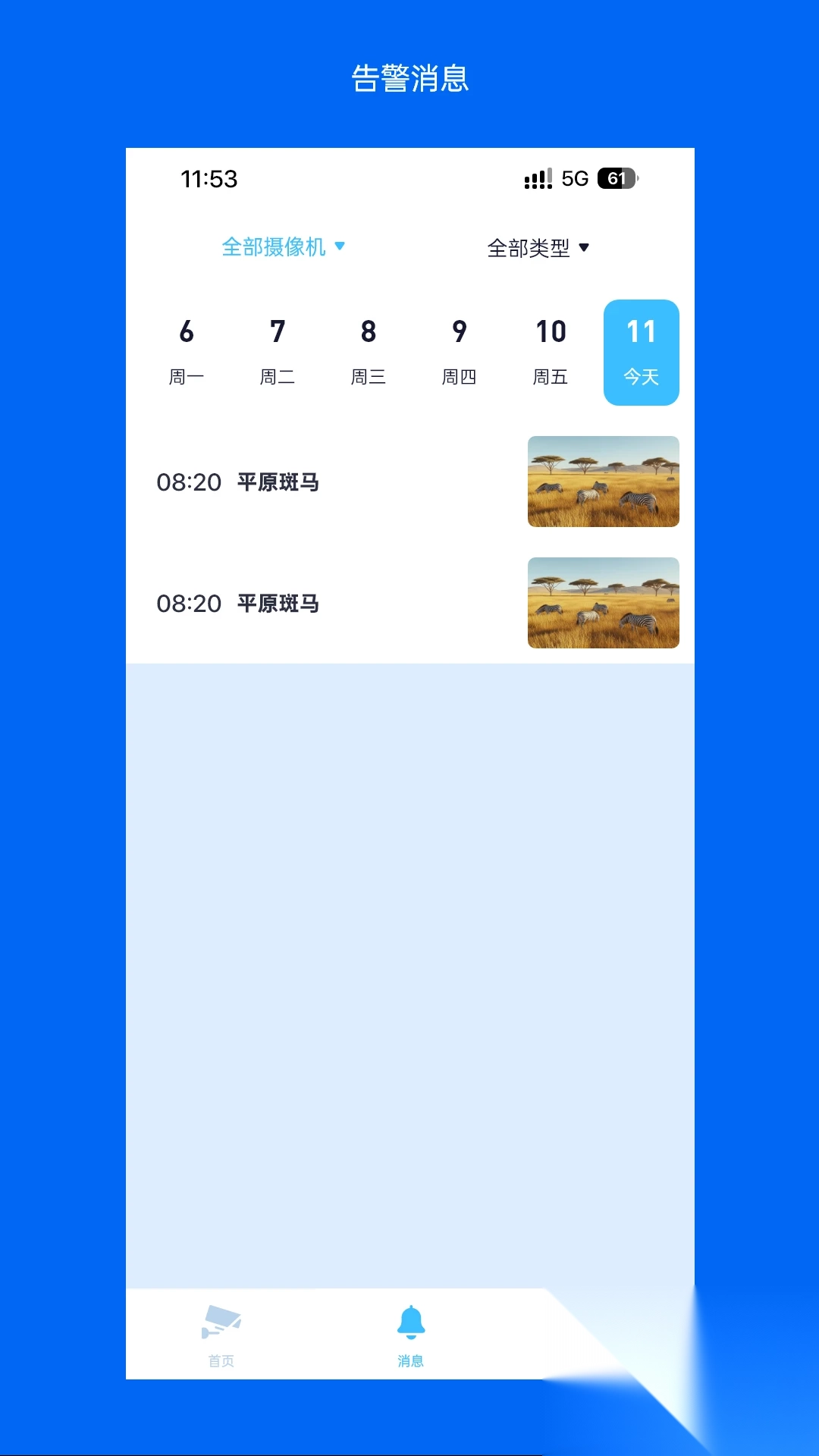Select 周一 date 6 in date selector
Screen dimensions: 819x1456
(x=187, y=350)
